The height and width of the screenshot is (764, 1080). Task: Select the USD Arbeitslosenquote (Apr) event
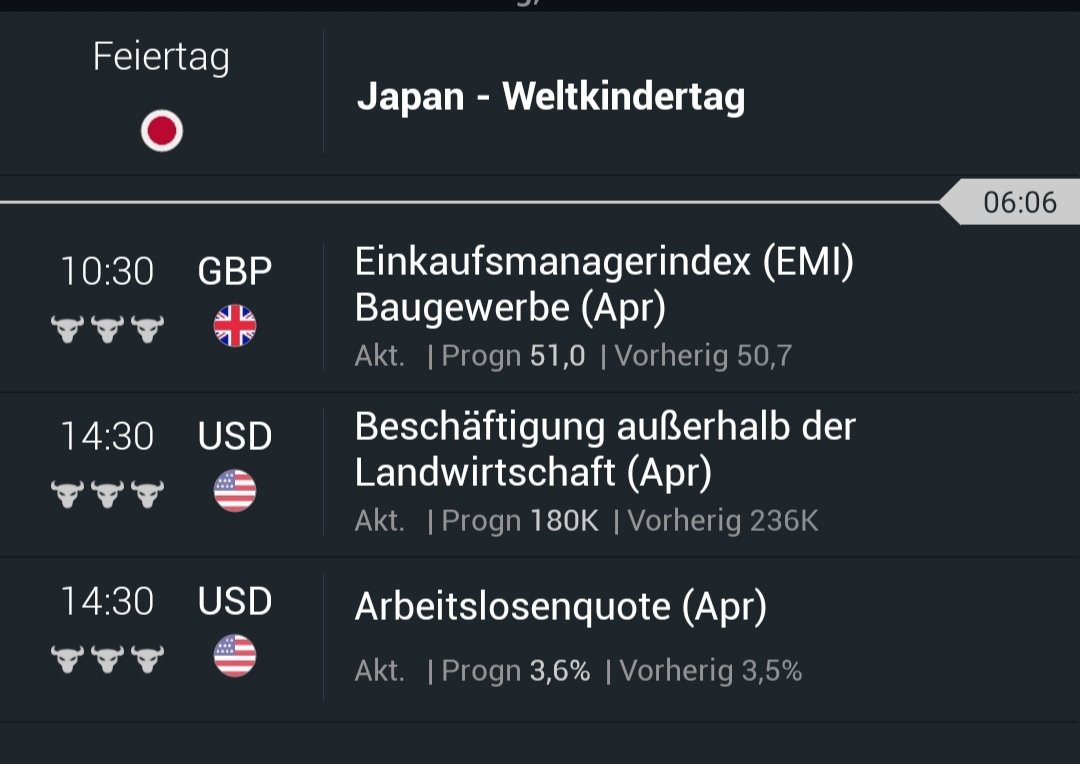pos(560,608)
